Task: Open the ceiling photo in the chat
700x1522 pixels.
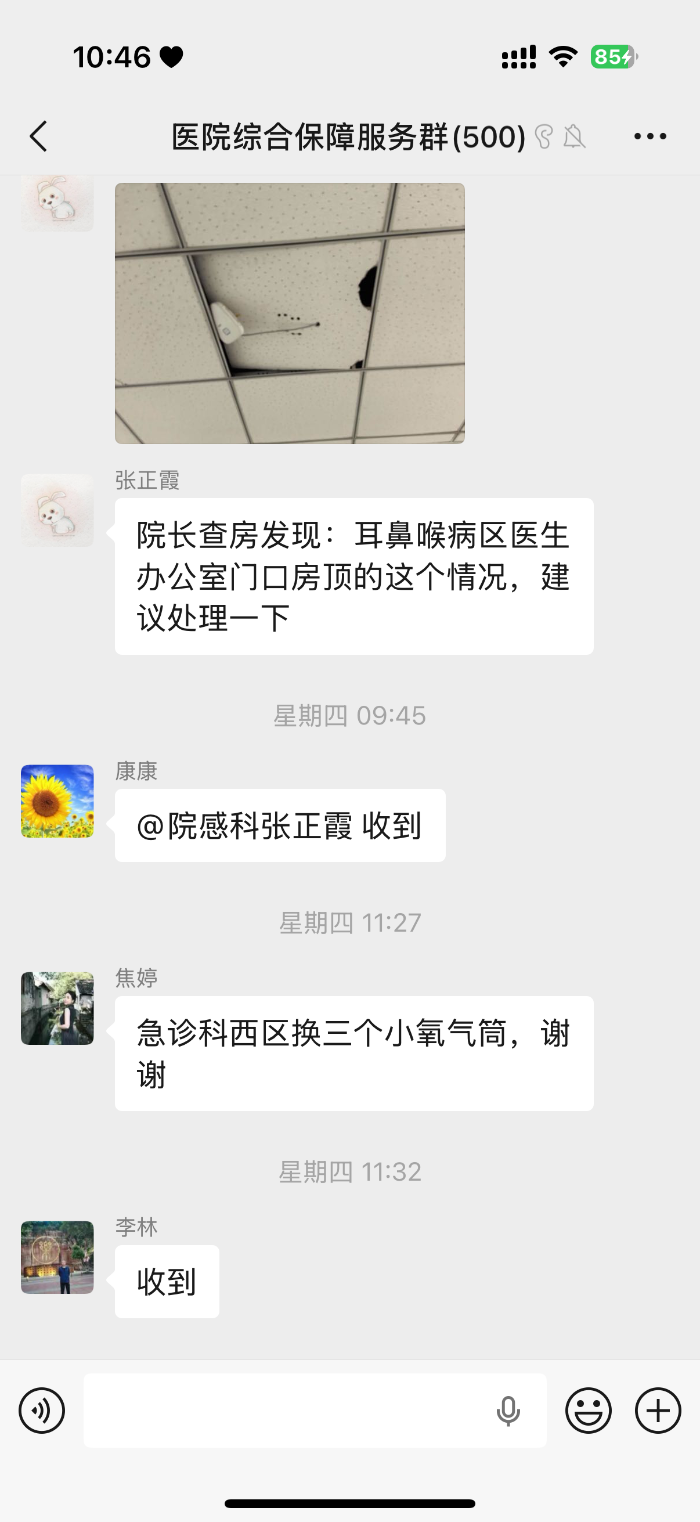Action: (x=290, y=313)
